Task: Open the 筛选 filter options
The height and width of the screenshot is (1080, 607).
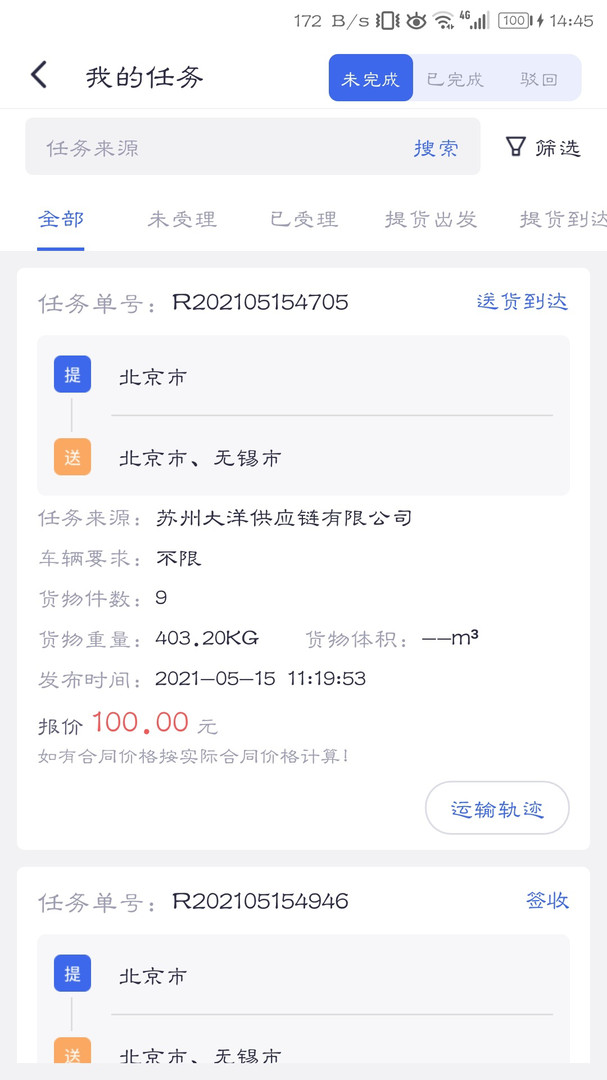Action: click(x=543, y=148)
